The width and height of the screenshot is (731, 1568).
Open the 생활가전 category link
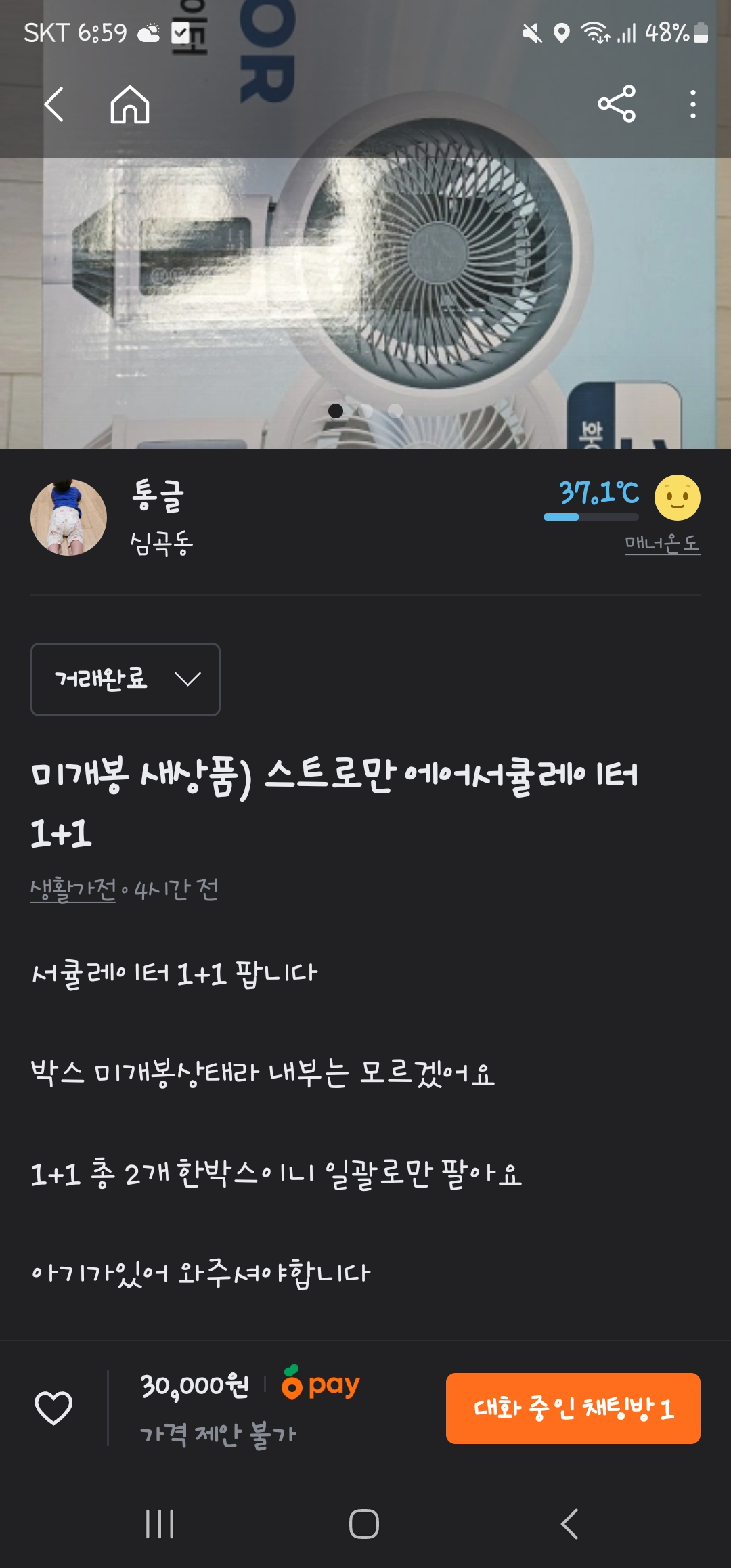[x=73, y=890]
